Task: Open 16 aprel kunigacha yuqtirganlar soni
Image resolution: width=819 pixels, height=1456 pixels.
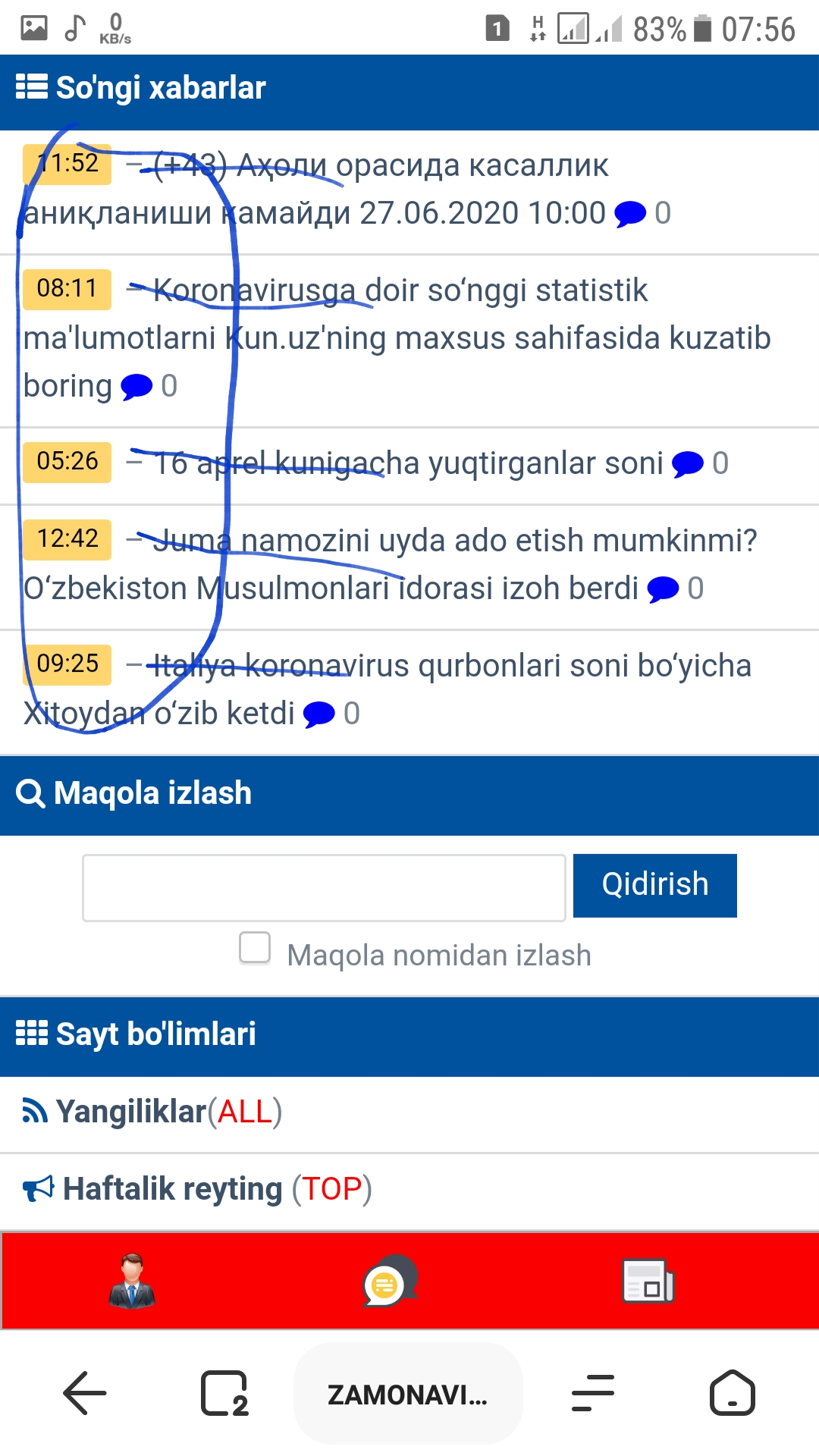Action: click(x=409, y=463)
